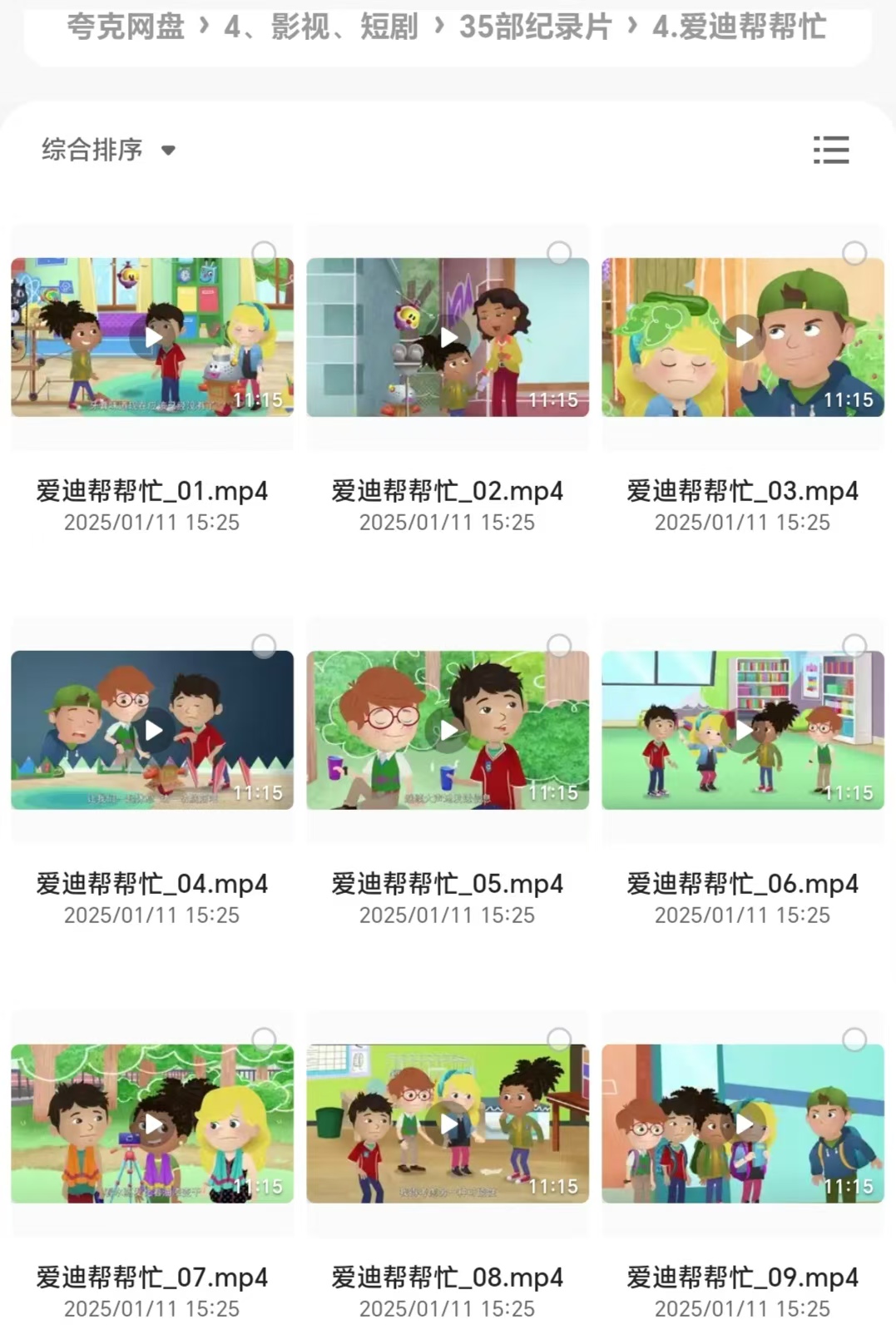Open video file 爱迪帮帮忙_08.mp4

pos(448,1124)
